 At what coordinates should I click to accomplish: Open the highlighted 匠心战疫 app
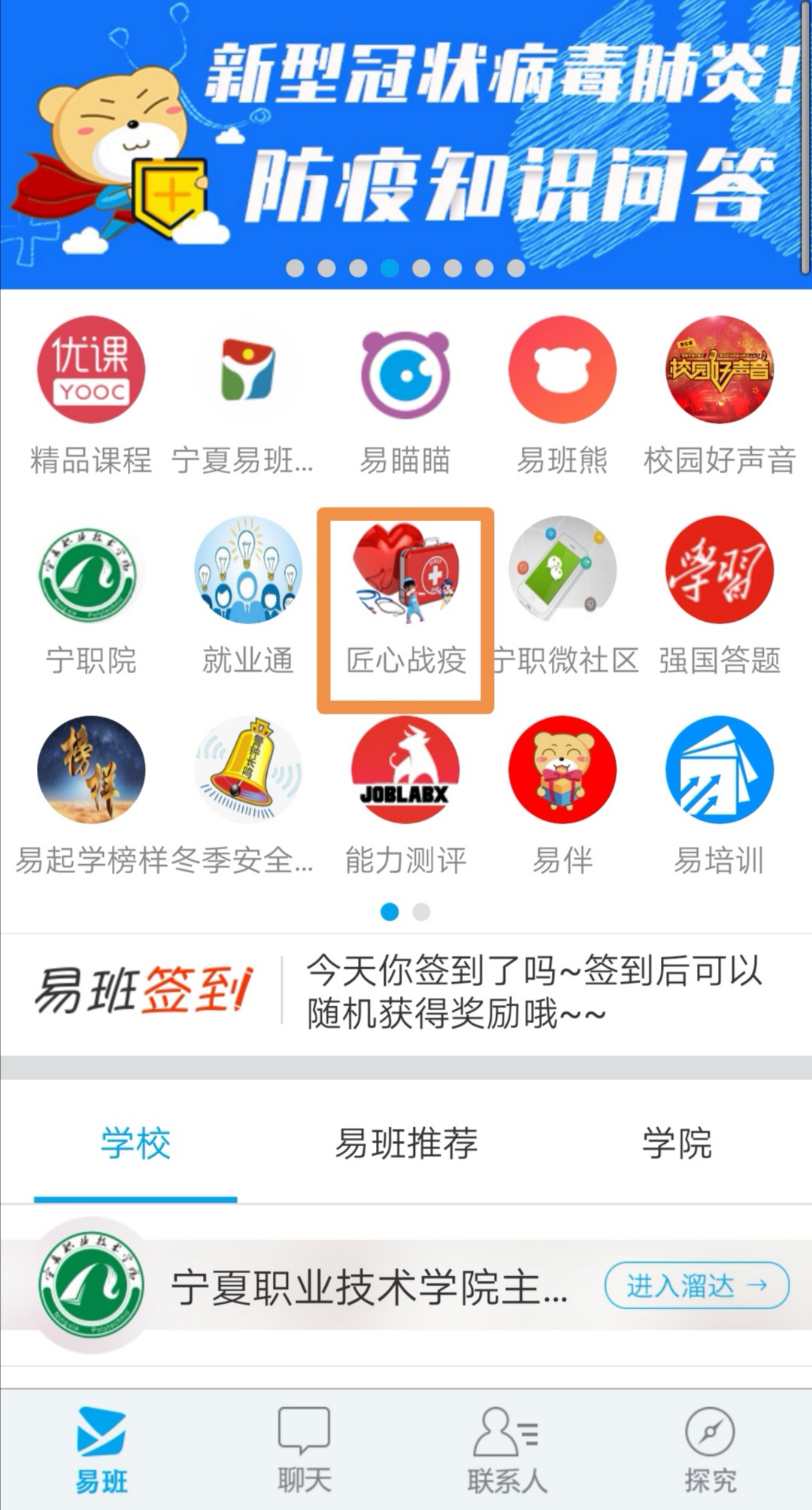[x=405, y=594]
